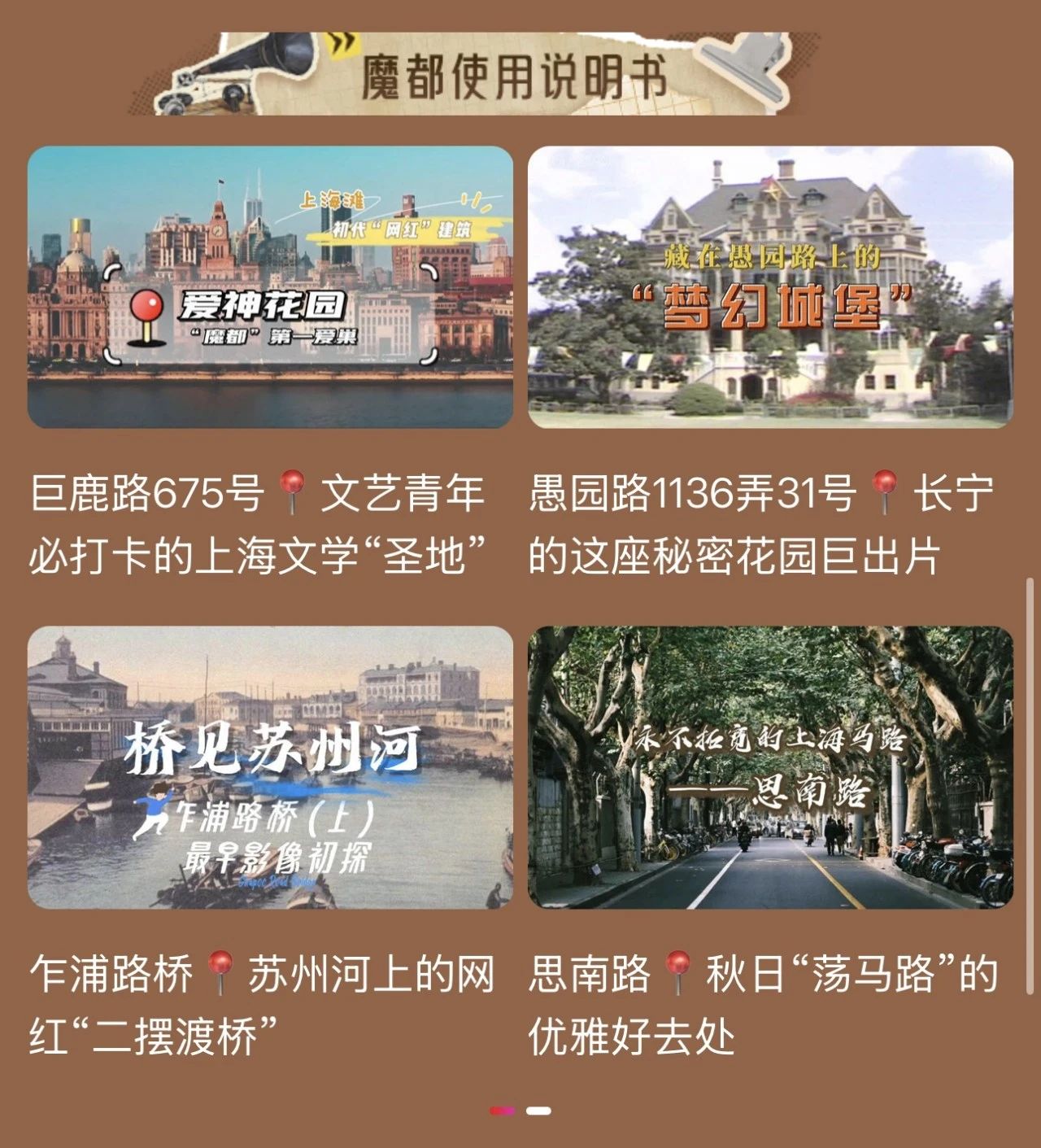Open the 爱神花园 video card
This screenshot has width=1041, height=1148.
coord(270,287)
